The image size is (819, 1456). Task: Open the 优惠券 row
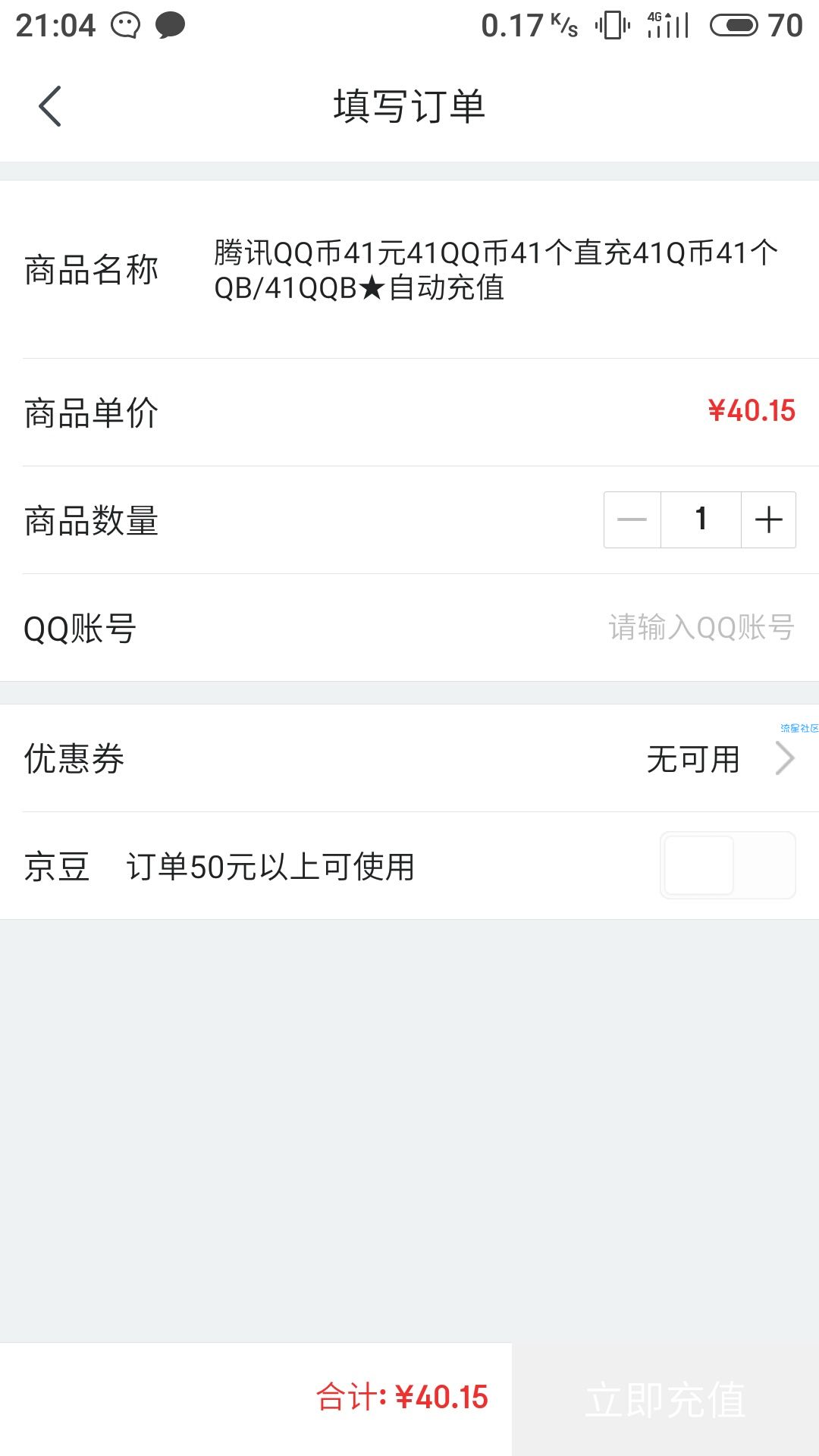point(409,758)
